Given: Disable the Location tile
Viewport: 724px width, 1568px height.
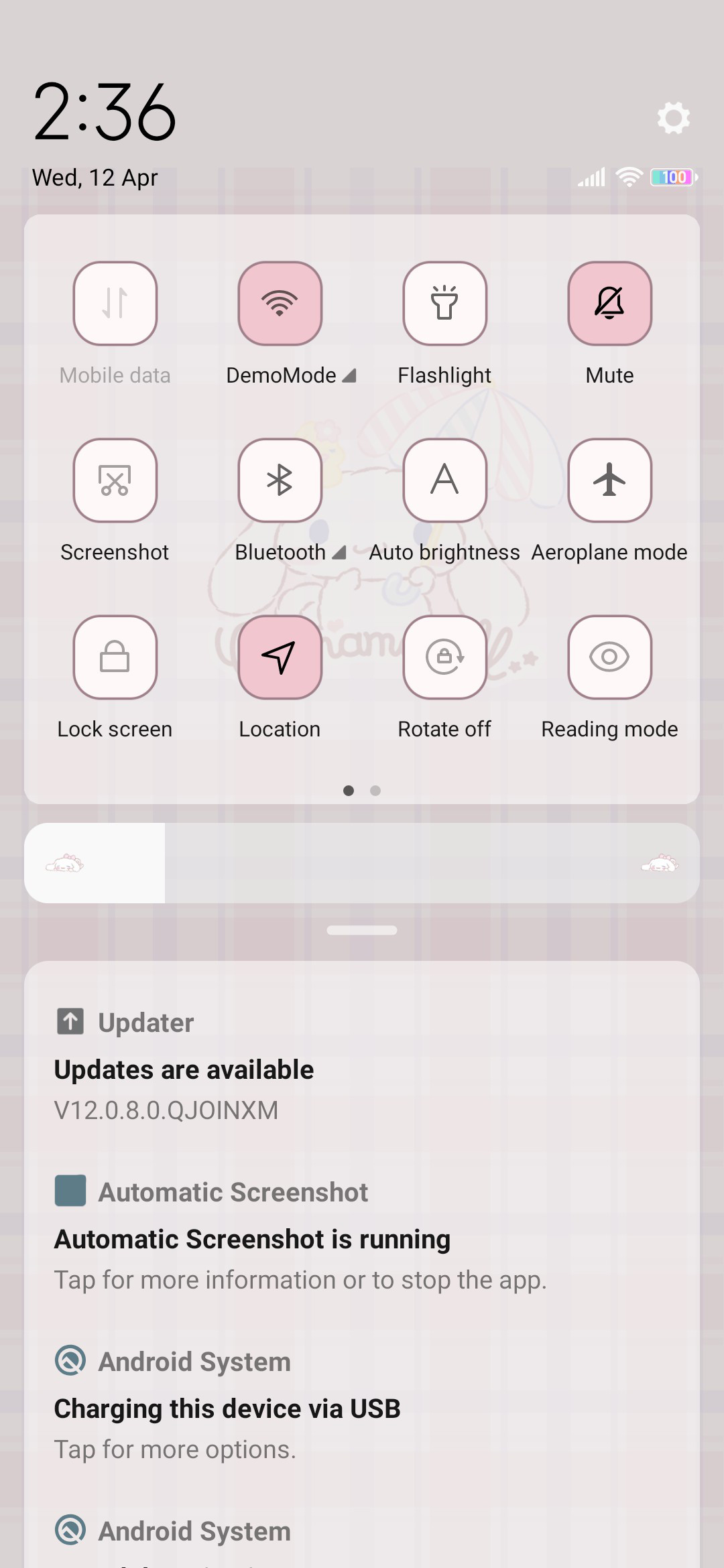Looking at the screenshot, I should [x=280, y=657].
